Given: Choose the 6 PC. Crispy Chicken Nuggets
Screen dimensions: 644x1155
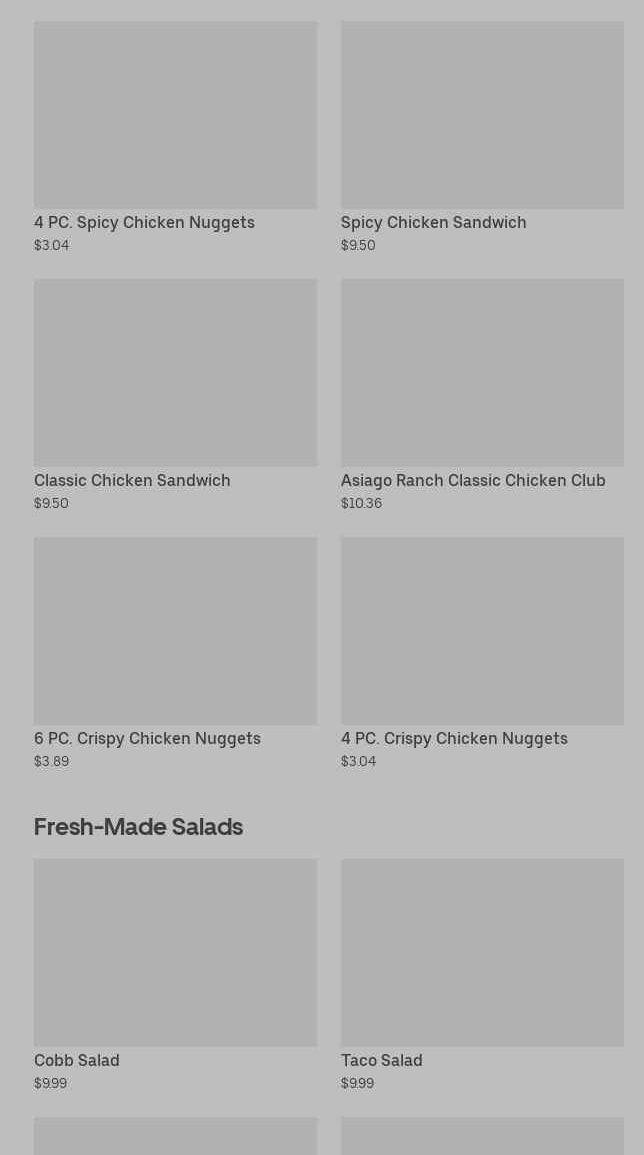Looking at the screenshot, I should point(175,653).
